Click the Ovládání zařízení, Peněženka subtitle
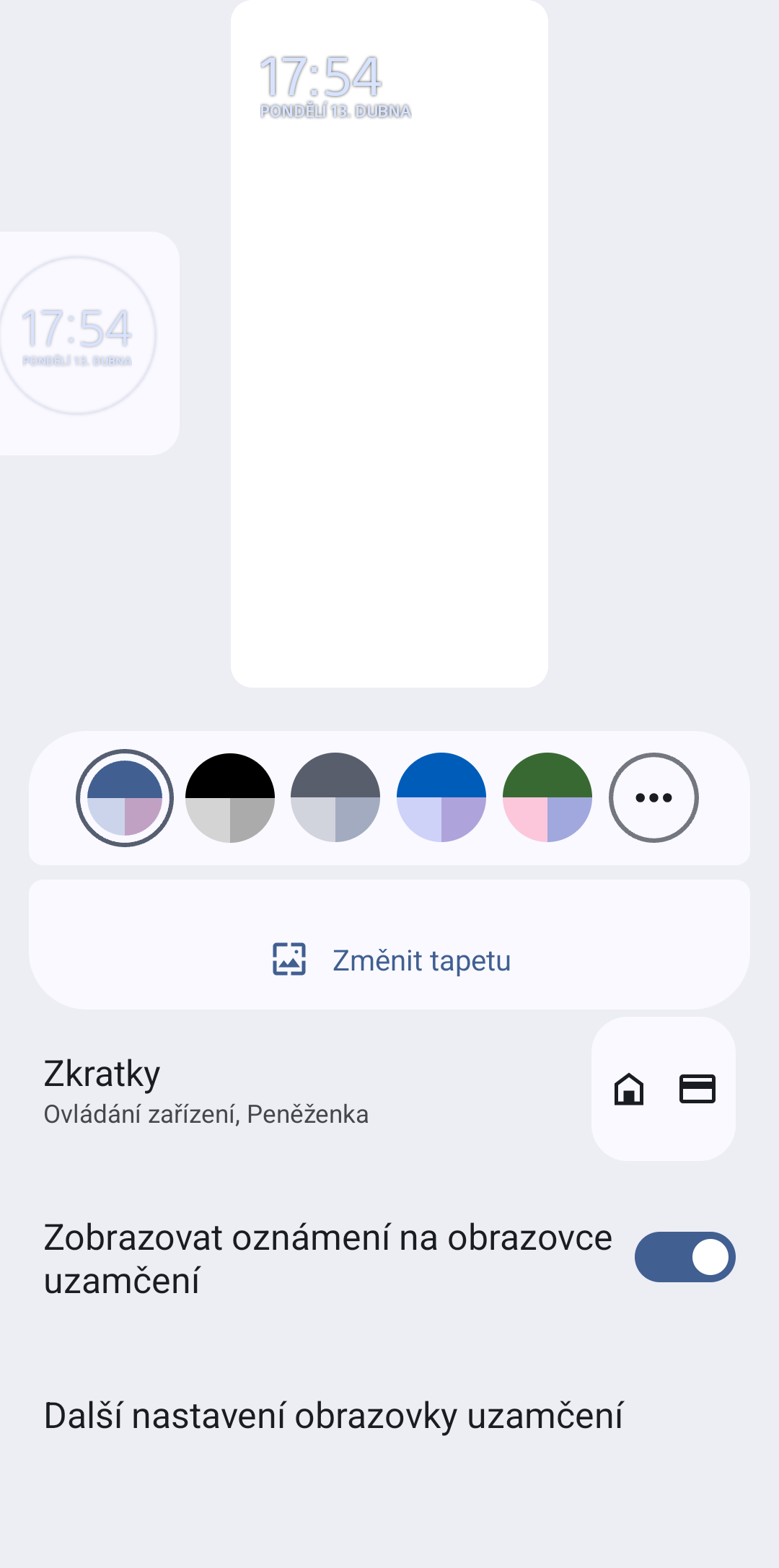The height and width of the screenshot is (1568, 779). (x=206, y=1113)
